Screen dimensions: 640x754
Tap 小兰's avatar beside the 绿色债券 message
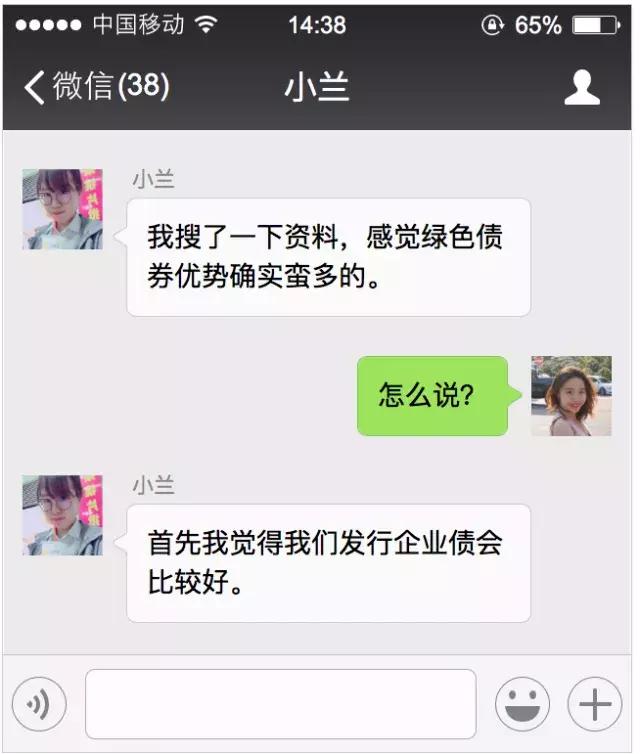tap(62, 209)
